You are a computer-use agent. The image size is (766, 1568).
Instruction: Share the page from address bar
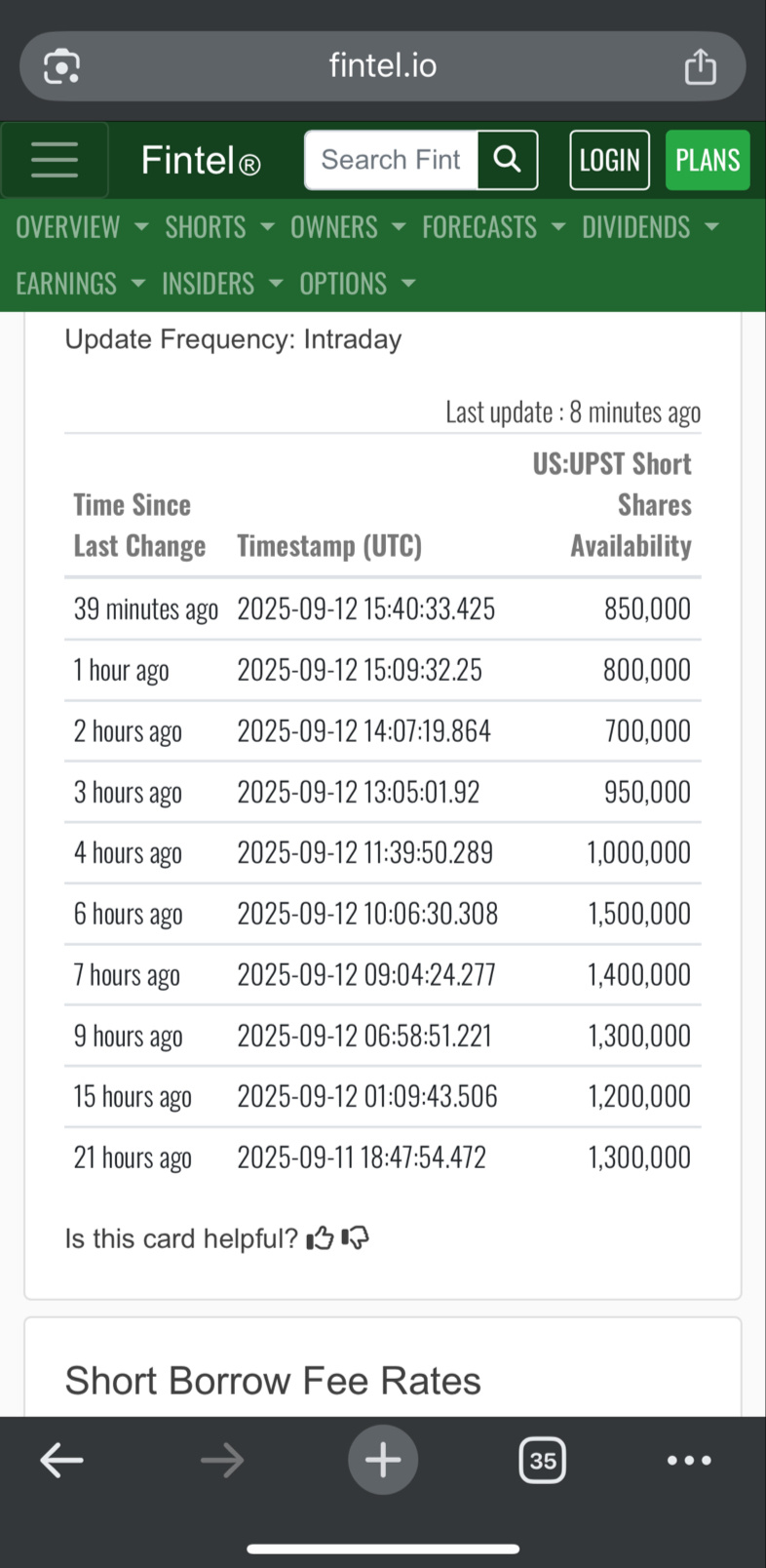point(700,66)
